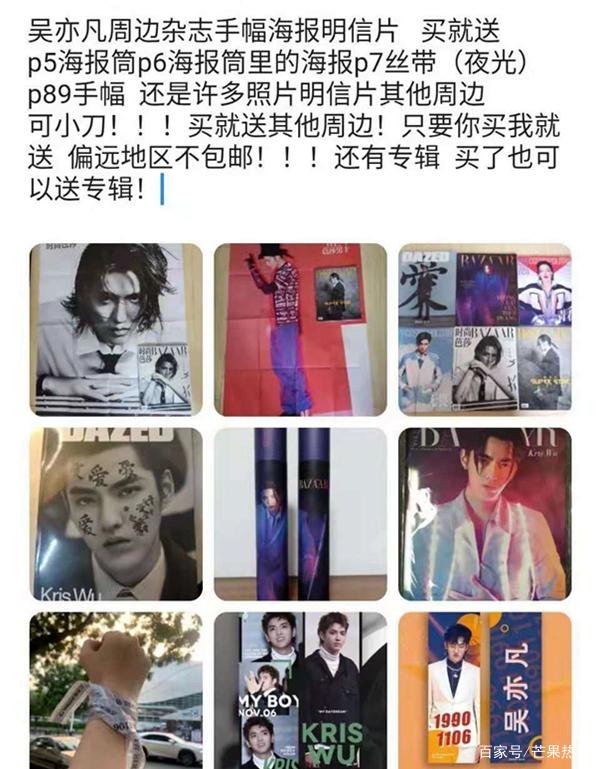View the red poster photo with blue jeans
Image resolution: width=600 pixels, height=769 pixels.
click(300, 330)
